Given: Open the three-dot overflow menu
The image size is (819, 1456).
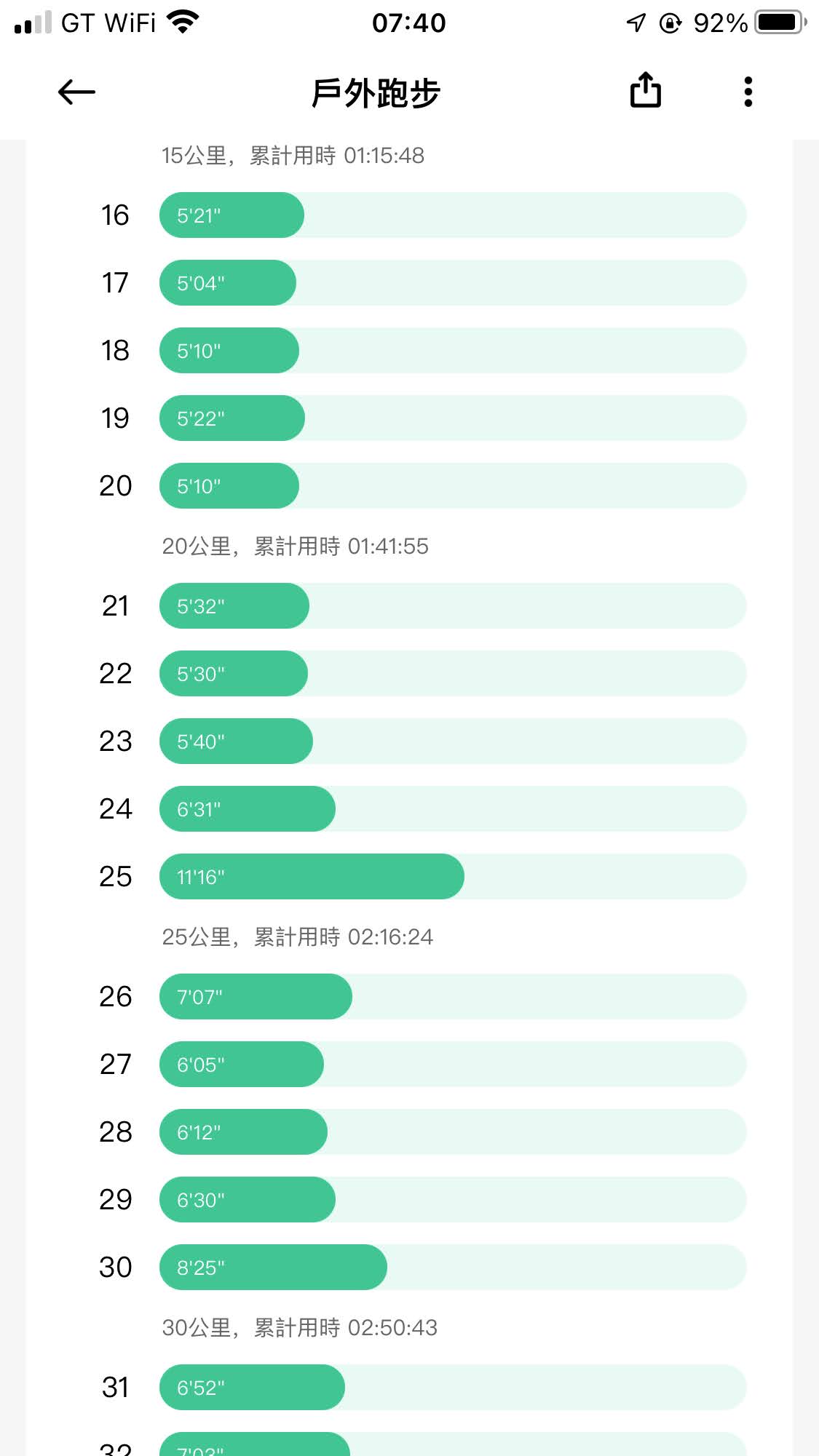Looking at the screenshot, I should click(748, 92).
